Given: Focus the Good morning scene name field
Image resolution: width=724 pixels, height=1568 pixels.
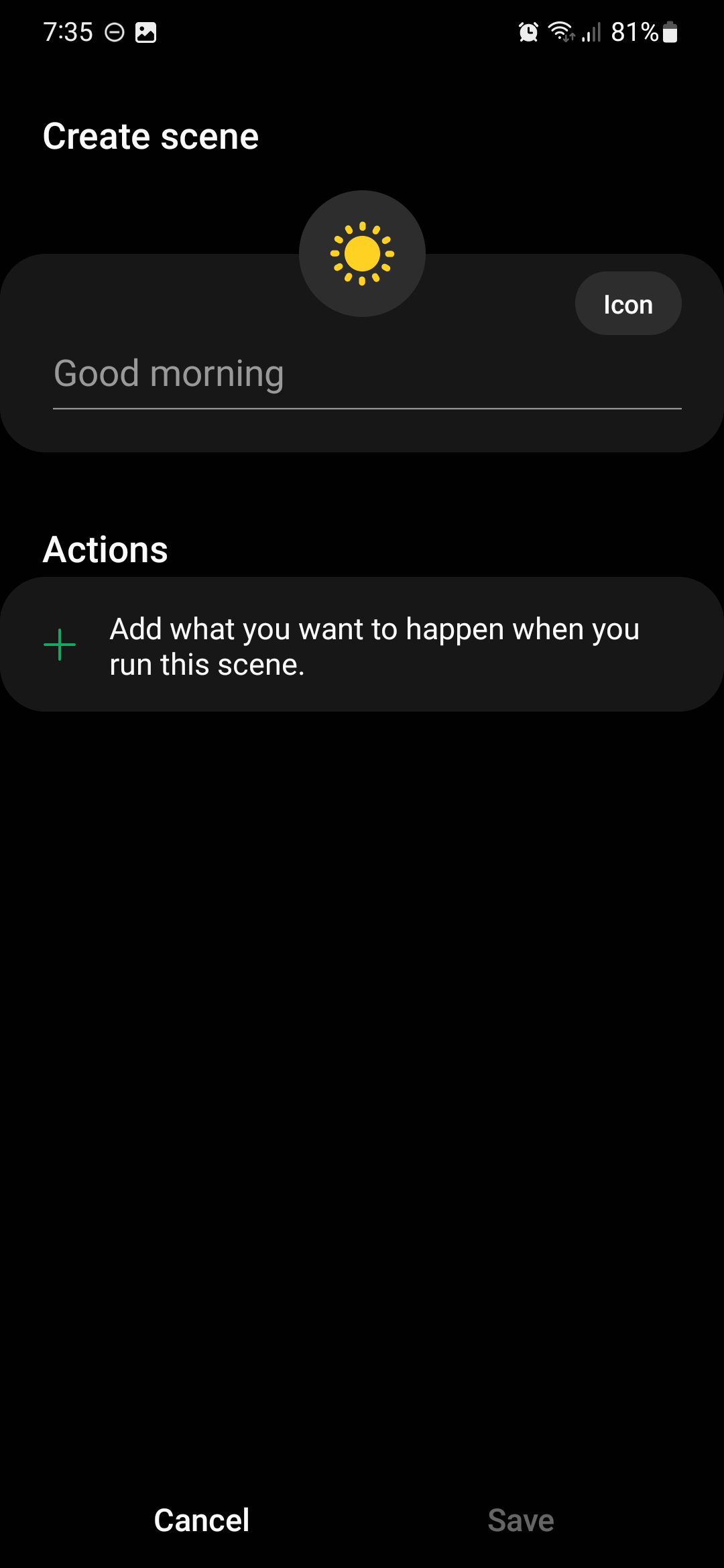Looking at the screenshot, I should click(x=366, y=375).
